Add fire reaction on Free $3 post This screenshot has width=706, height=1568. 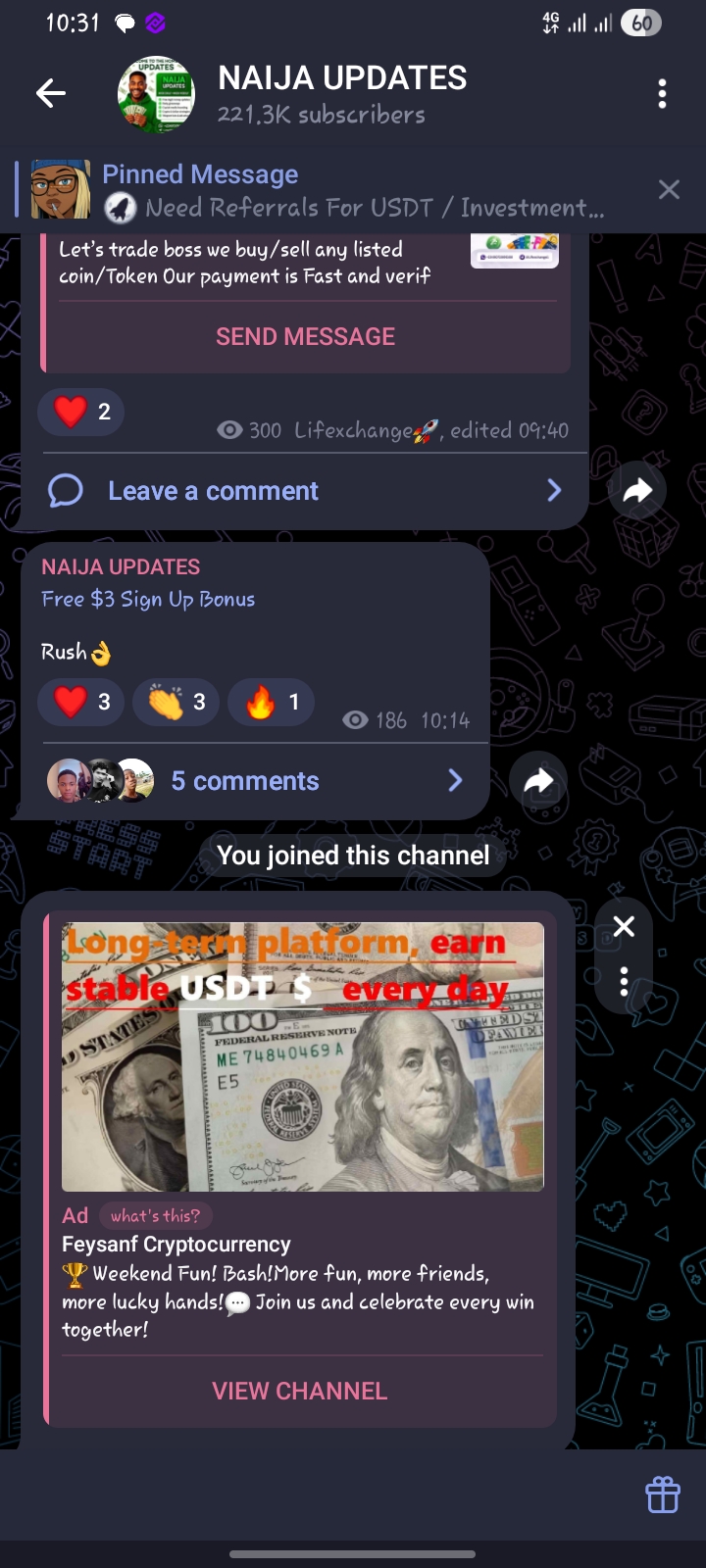(x=272, y=702)
